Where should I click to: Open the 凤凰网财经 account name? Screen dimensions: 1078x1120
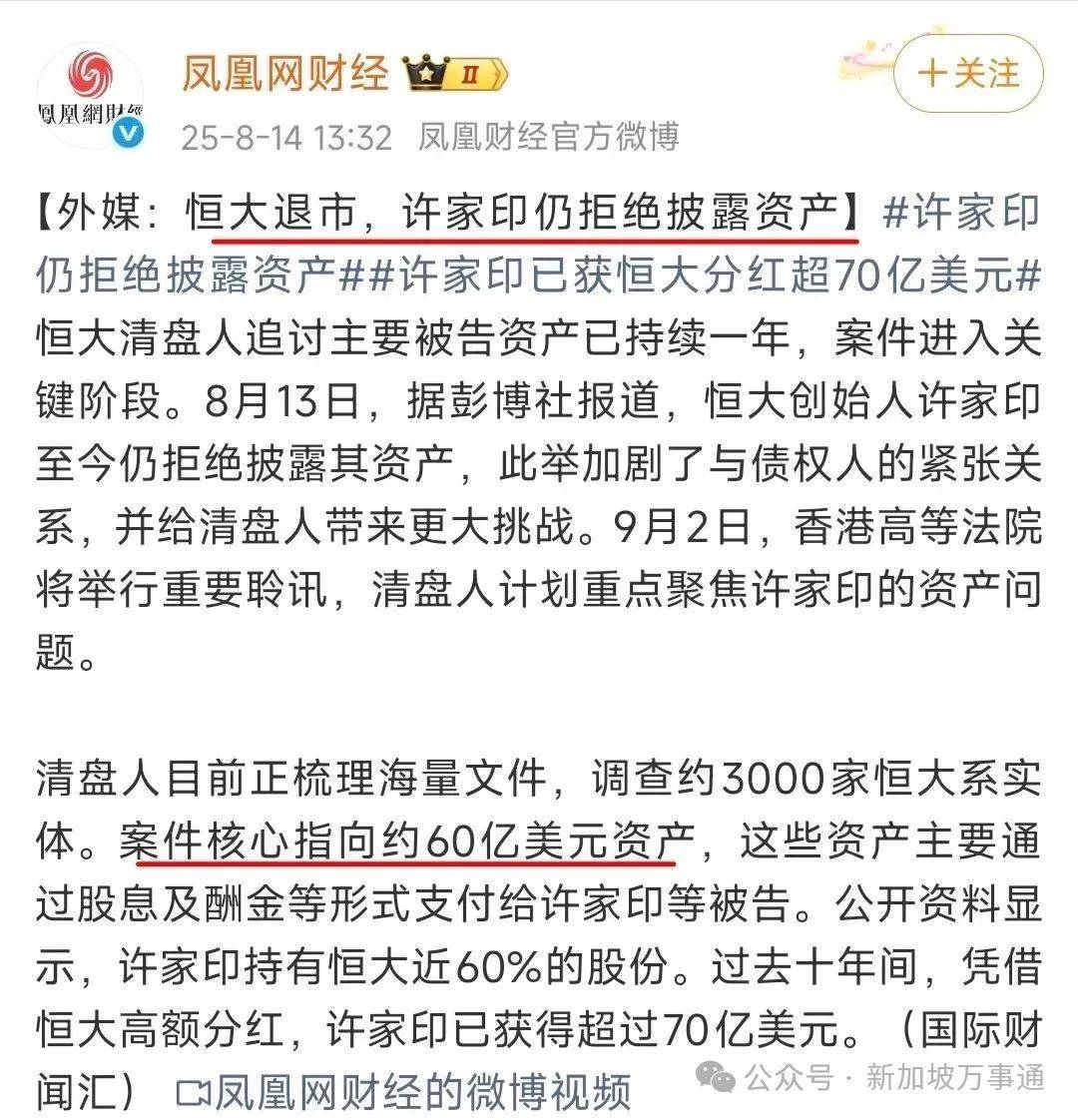pos(284,74)
